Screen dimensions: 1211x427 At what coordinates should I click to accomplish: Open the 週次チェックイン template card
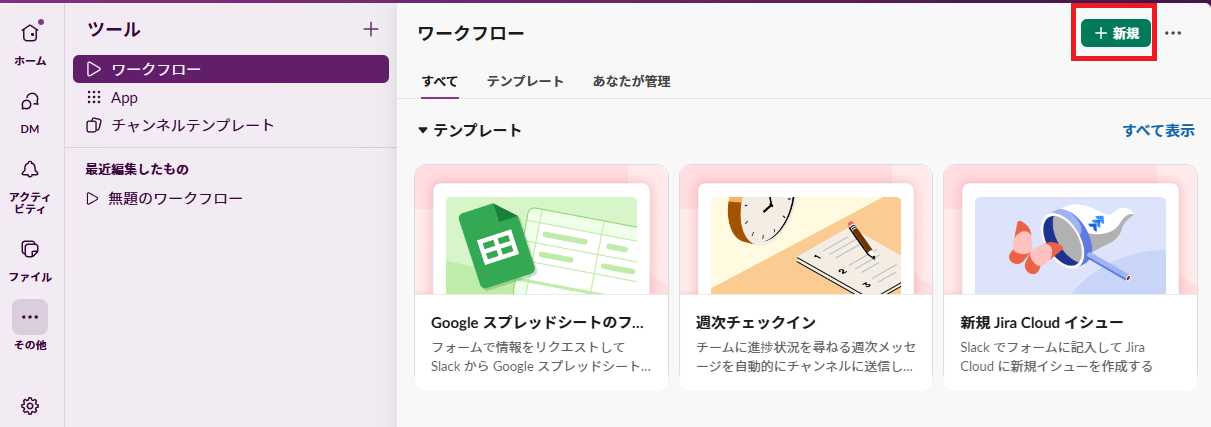pyautogui.click(x=805, y=277)
